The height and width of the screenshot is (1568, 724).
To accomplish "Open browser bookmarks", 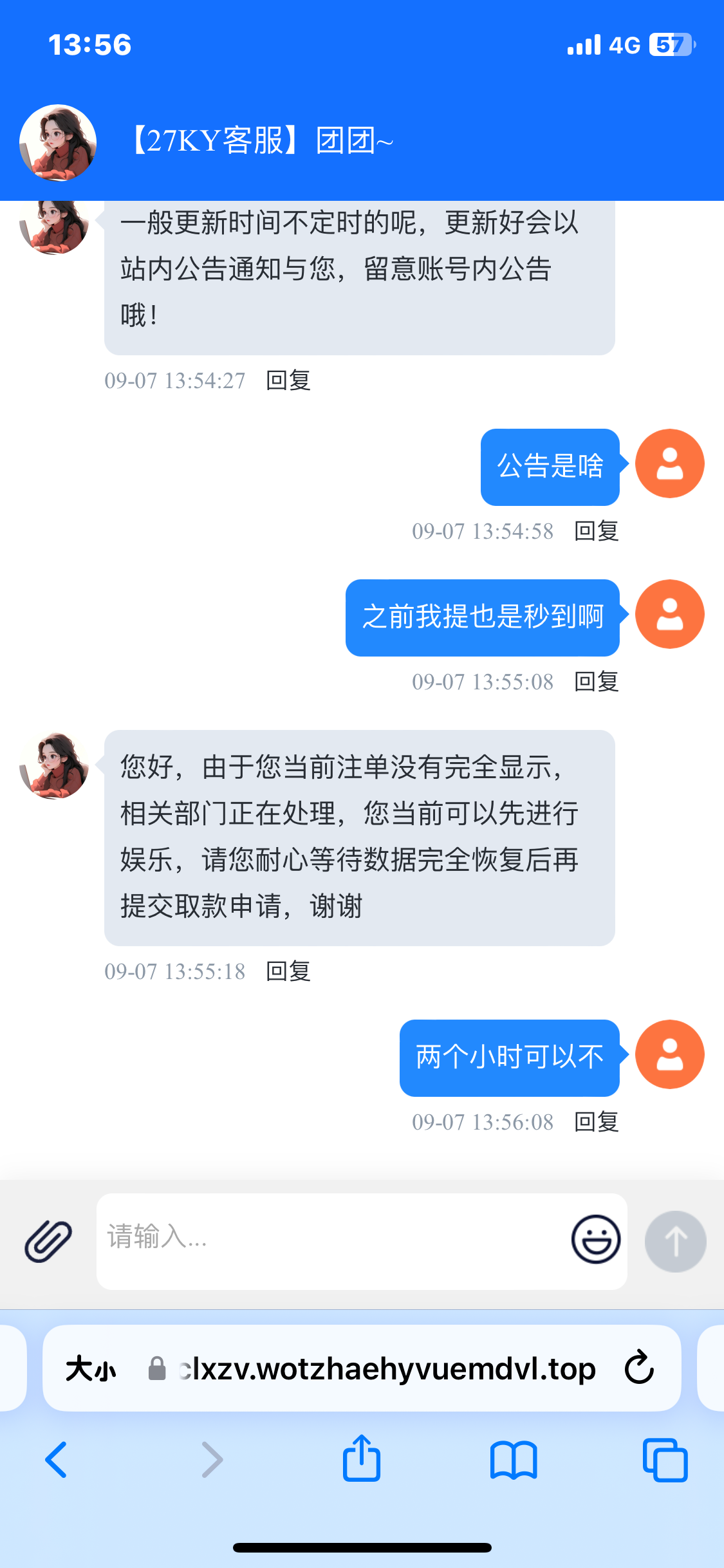I will (513, 1459).
